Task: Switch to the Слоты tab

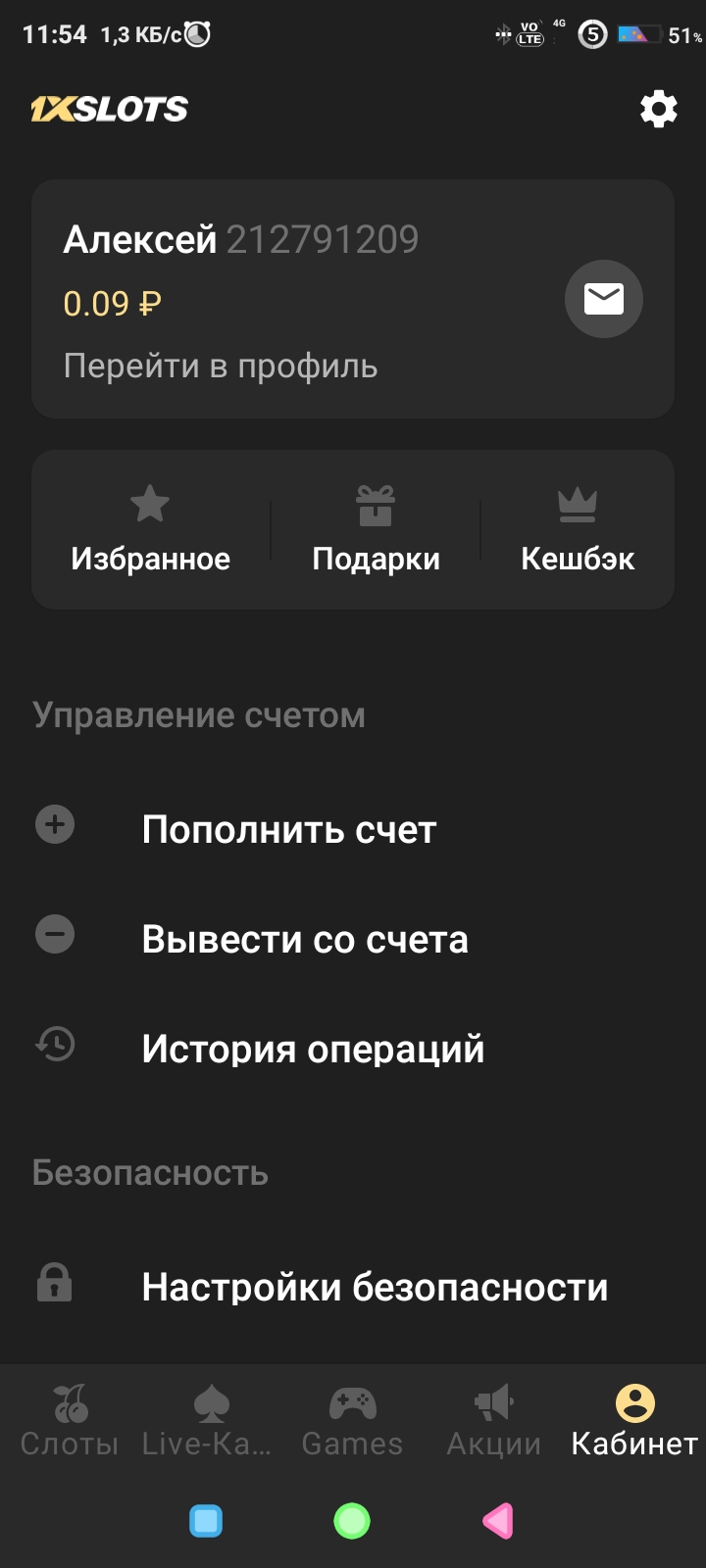Action: coord(70,1420)
